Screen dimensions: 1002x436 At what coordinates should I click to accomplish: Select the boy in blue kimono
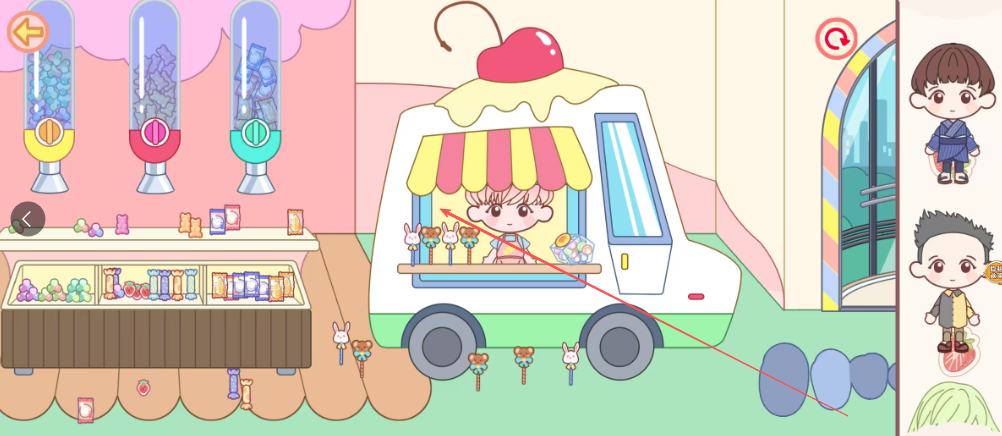coord(951,112)
